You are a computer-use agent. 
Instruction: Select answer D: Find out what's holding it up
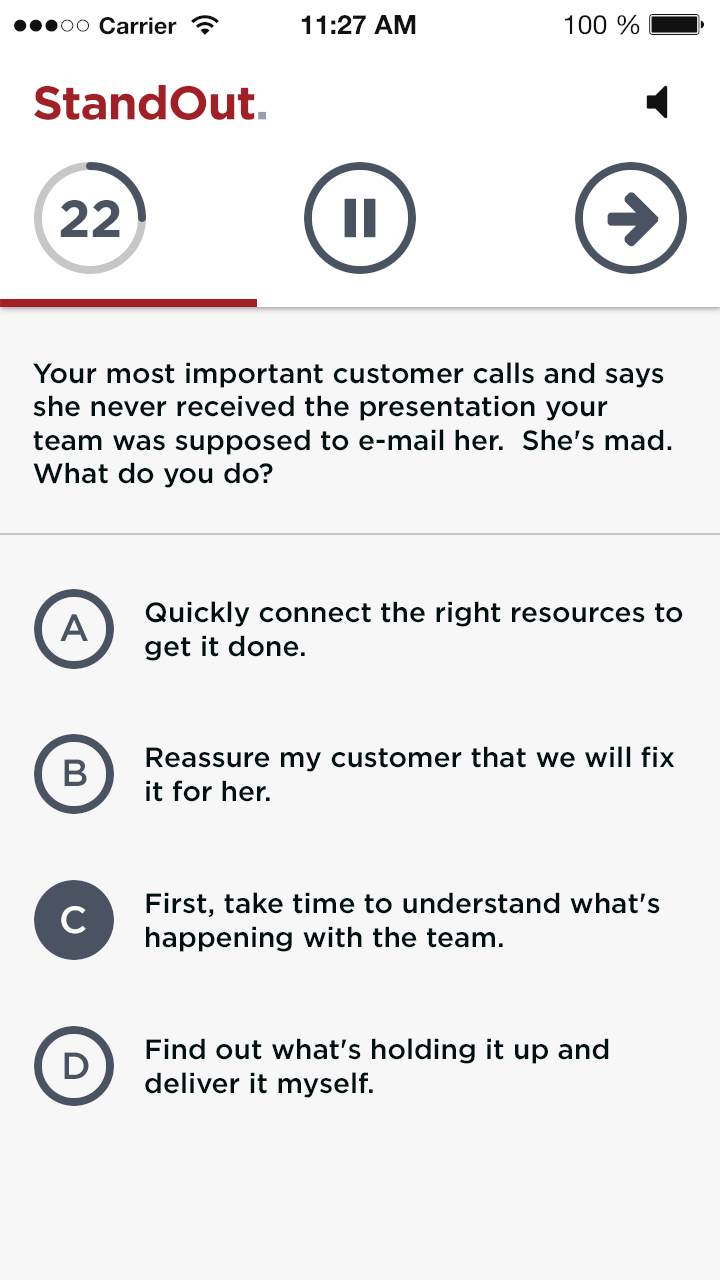click(75, 1066)
